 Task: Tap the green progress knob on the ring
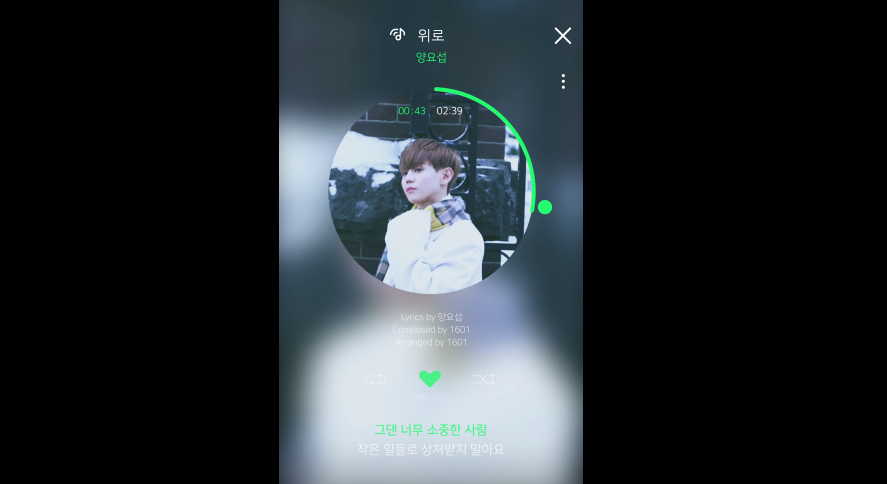(x=545, y=207)
